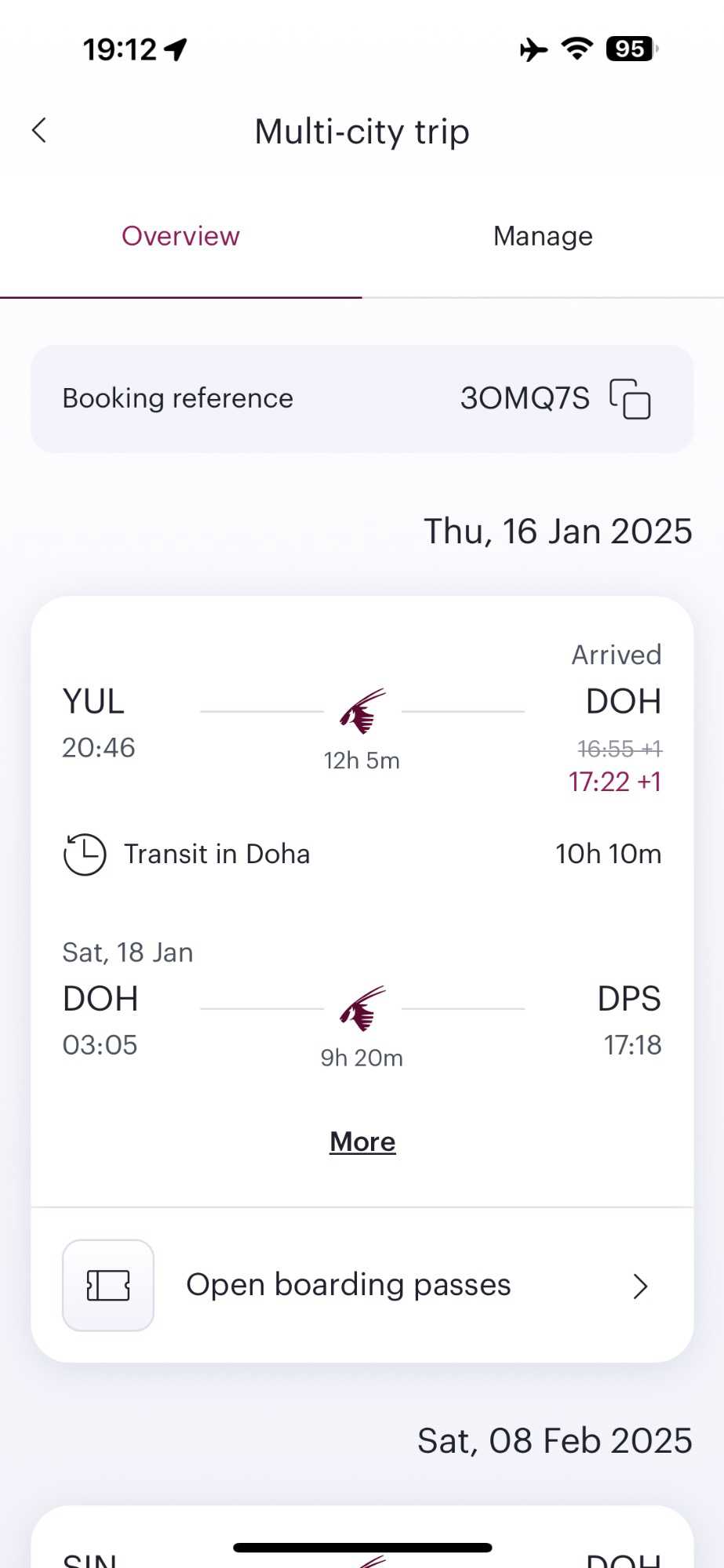This screenshot has width=724, height=1568.
Task: Copy booking reference 3OMQ7S
Action: point(630,399)
